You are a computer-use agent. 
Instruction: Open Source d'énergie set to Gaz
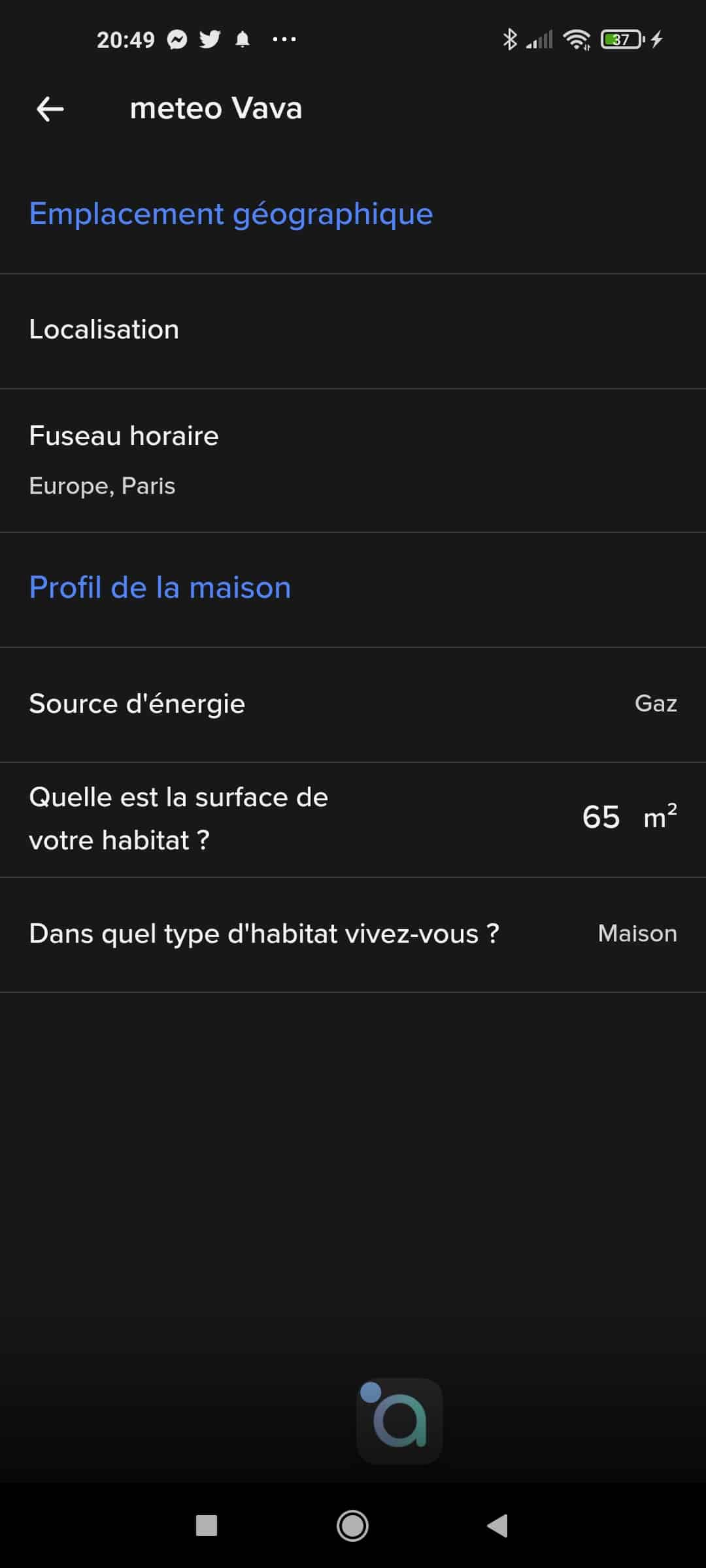pos(353,704)
